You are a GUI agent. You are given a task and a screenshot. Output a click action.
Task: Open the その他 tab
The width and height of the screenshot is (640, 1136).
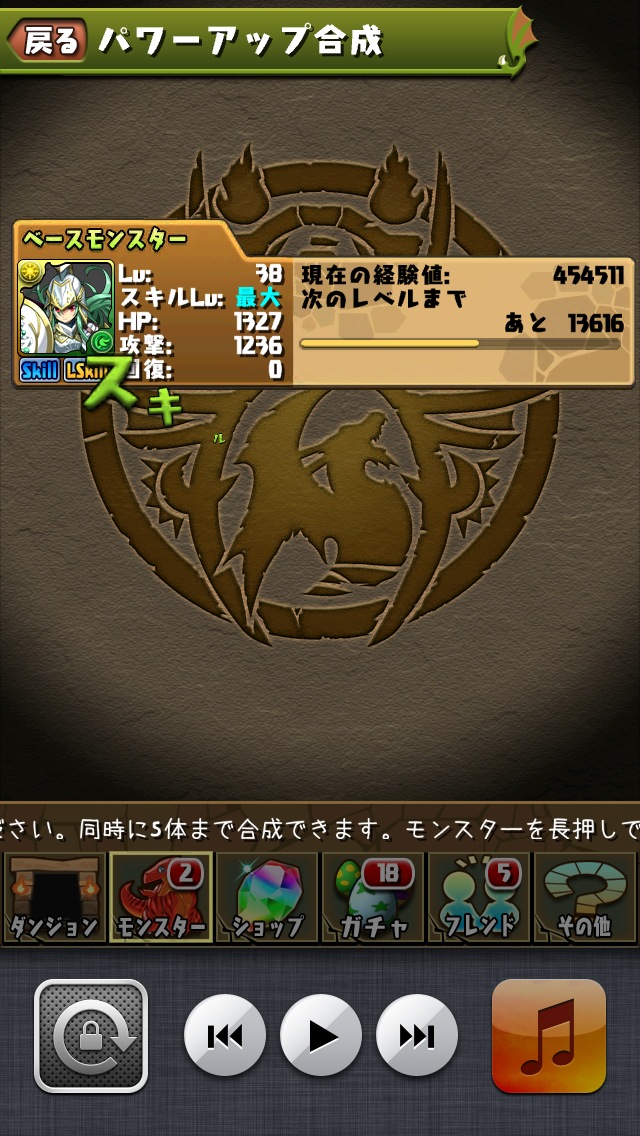click(x=586, y=897)
